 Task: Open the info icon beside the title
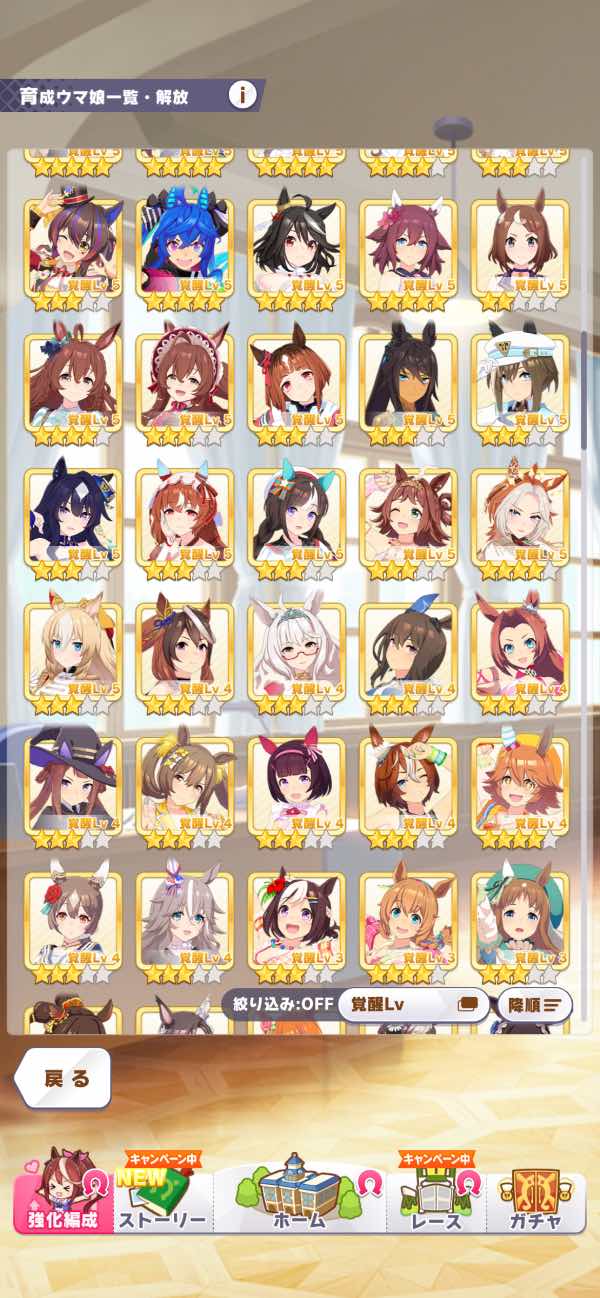[x=242, y=95]
